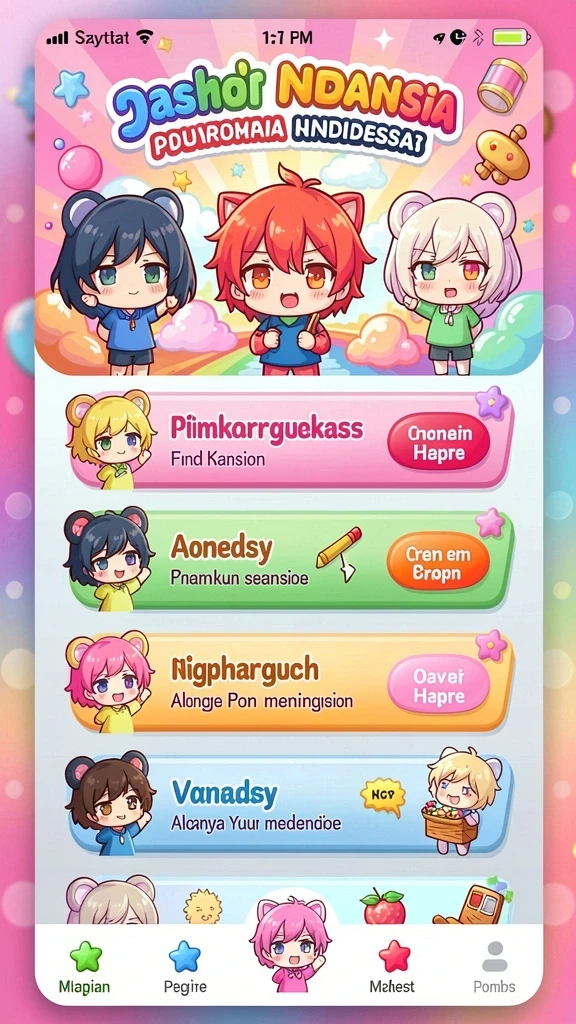This screenshot has width=576, height=1024.
Task: Switch to the Miapian tab
Action: 85,967
